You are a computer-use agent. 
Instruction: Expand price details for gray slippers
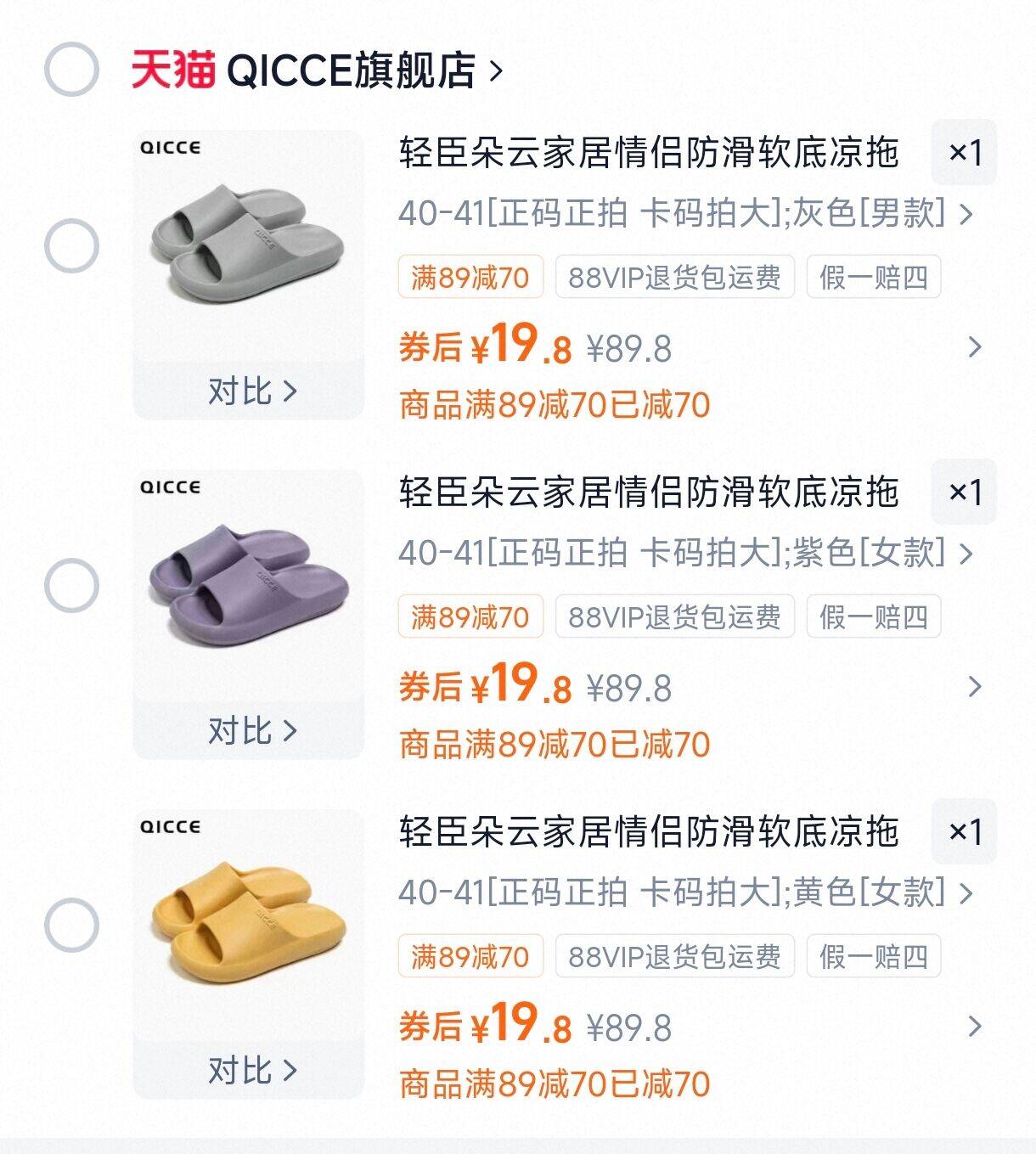point(974,347)
